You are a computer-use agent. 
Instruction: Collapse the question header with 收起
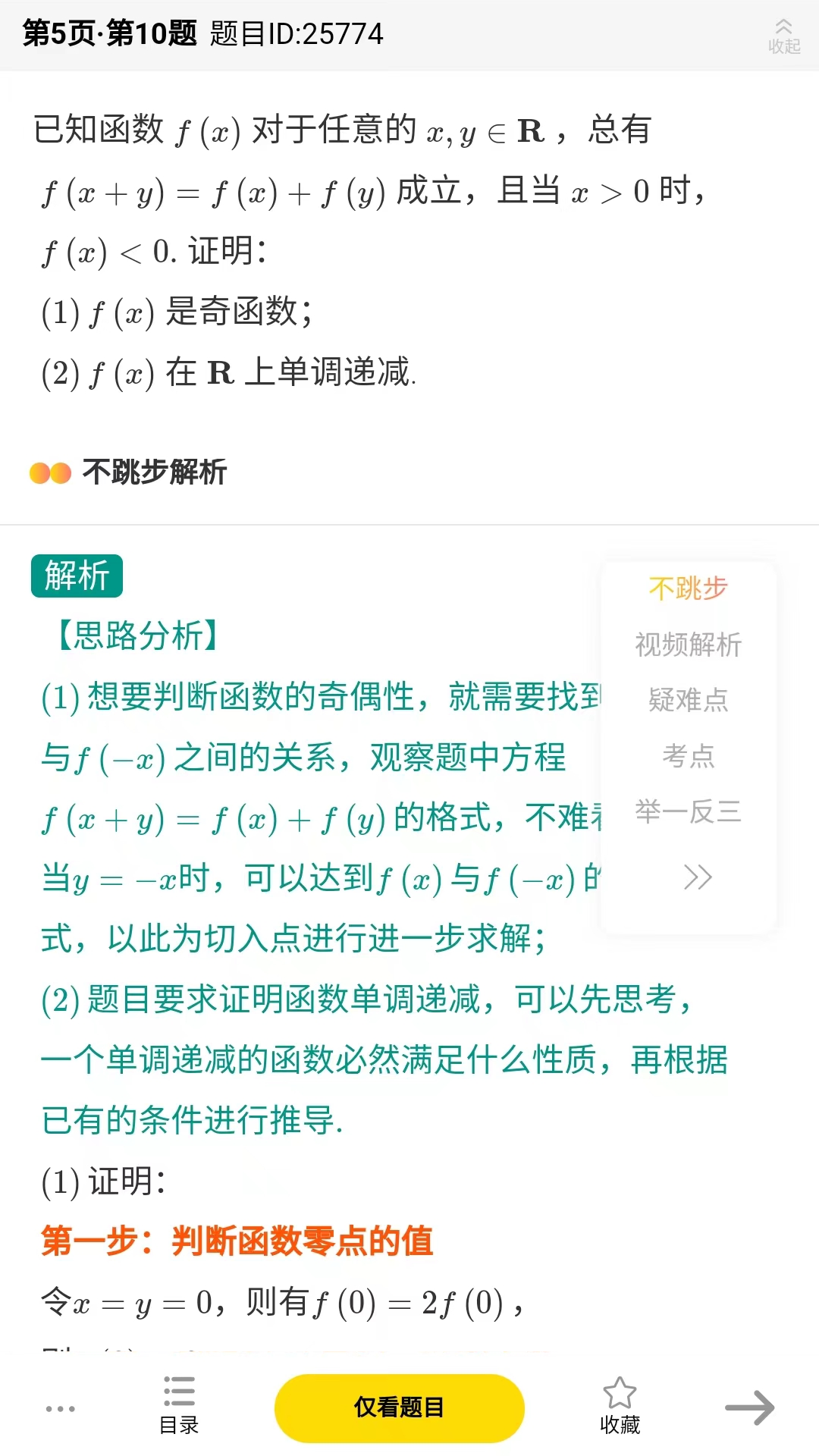pos(783,36)
